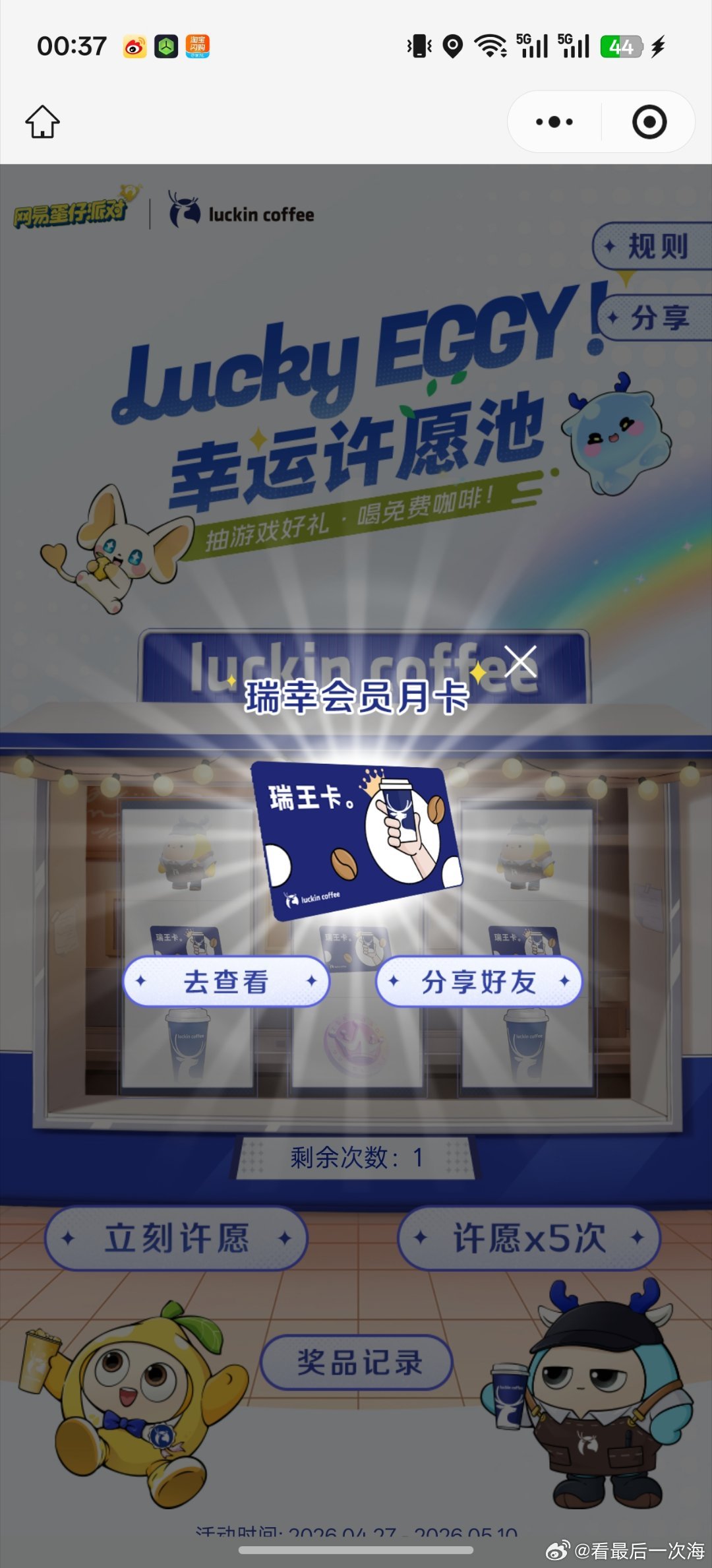Image resolution: width=712 pixels, height=1568 pixels.
Task: Return to the mini program home
Action: tap(43, 122)
